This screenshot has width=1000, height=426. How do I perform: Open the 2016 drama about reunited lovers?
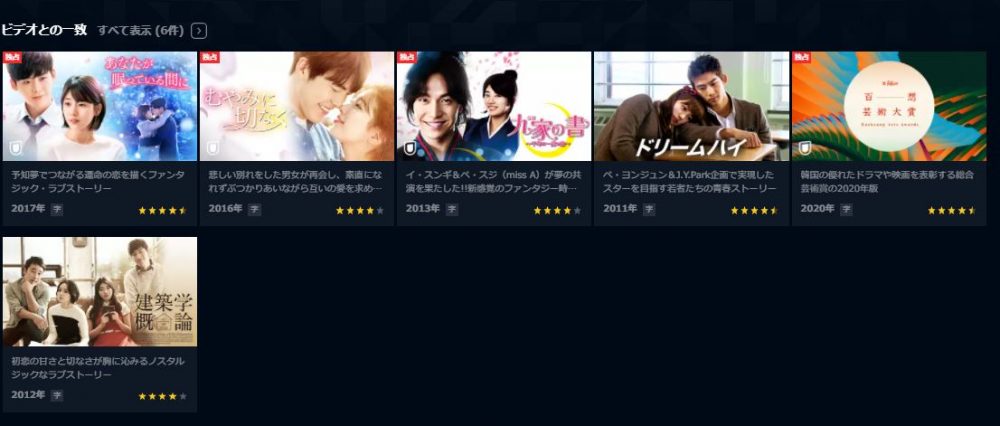coord(296,107)
